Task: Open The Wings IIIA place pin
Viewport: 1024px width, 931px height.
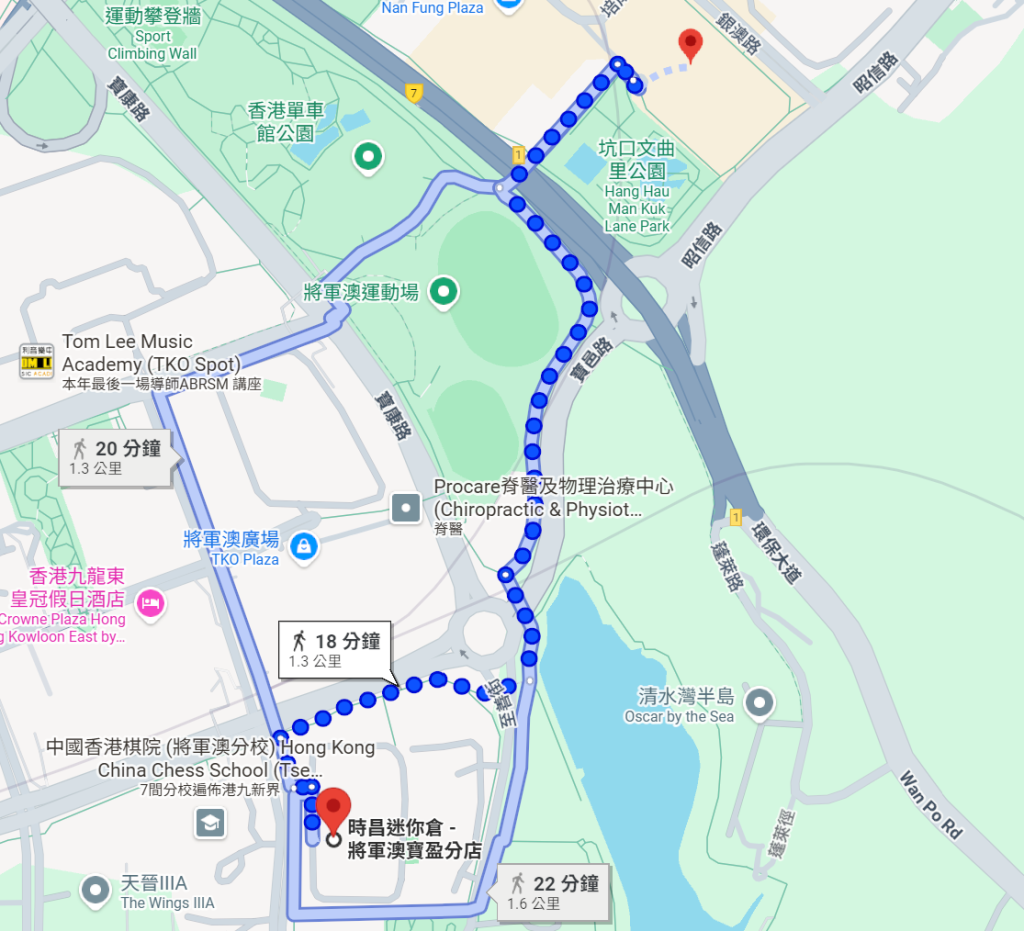Action: 96,888
